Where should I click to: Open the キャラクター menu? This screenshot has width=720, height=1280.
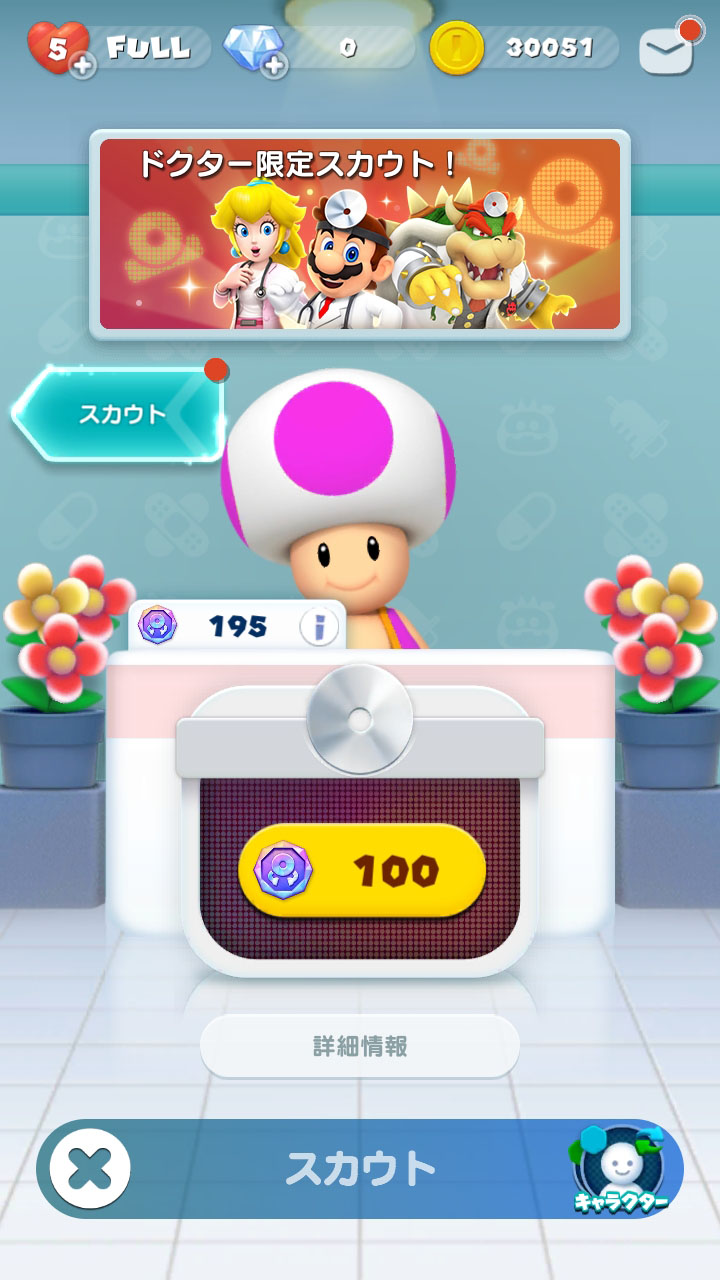tap(621, 1168)
